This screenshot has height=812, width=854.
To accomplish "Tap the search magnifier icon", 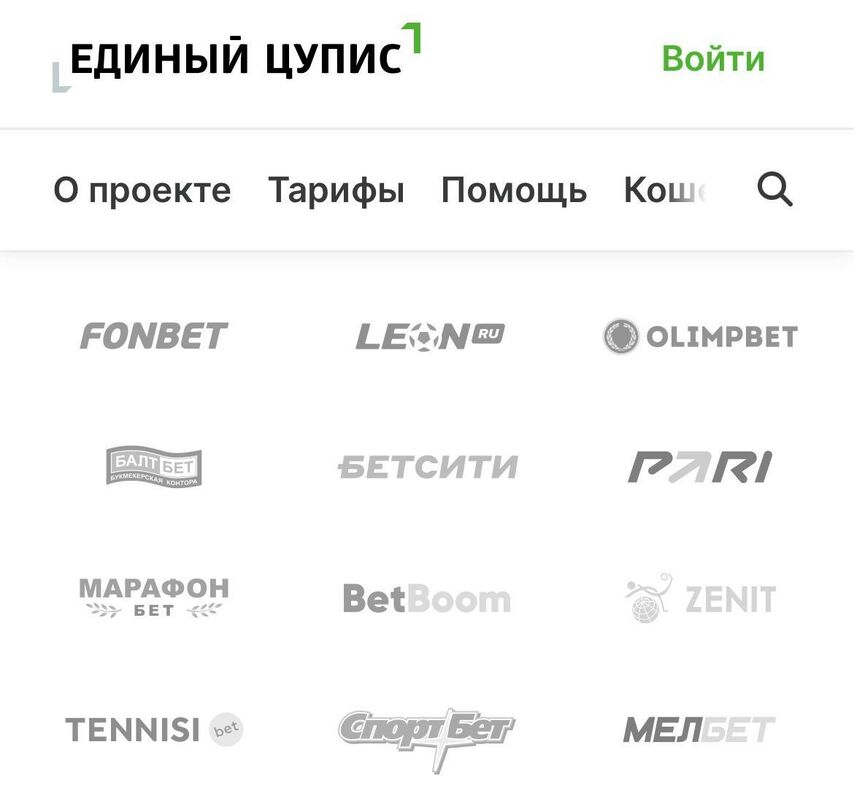I will click(x=775, y=189).
